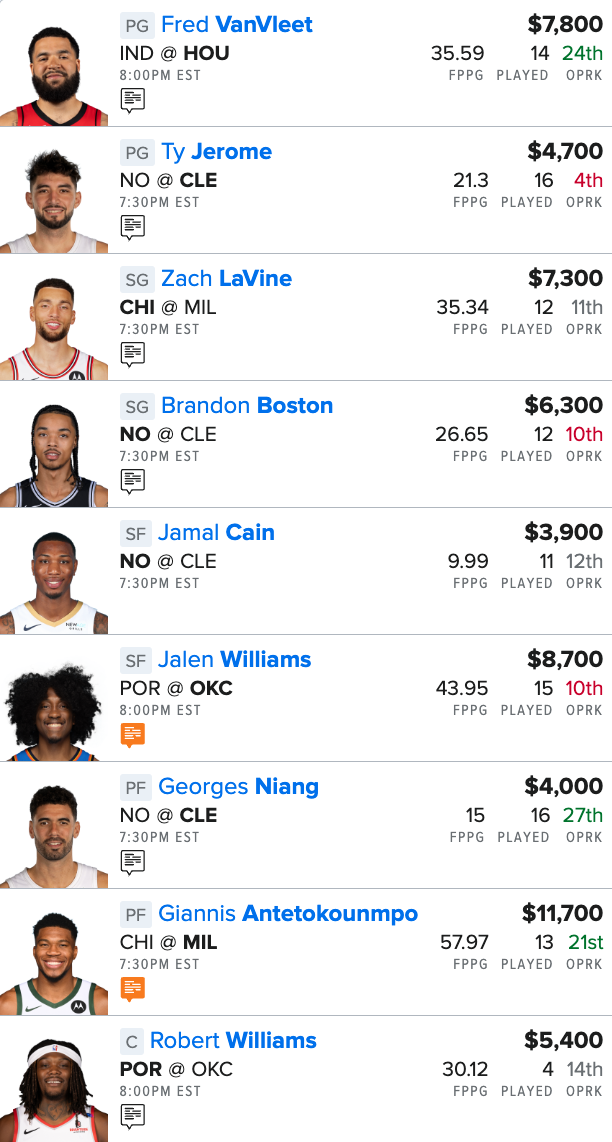This screenshot has width=612, height=1142.
Task: Open Jalen Williams's player profile
Action: pyautogui.click(x=234, y=660)
